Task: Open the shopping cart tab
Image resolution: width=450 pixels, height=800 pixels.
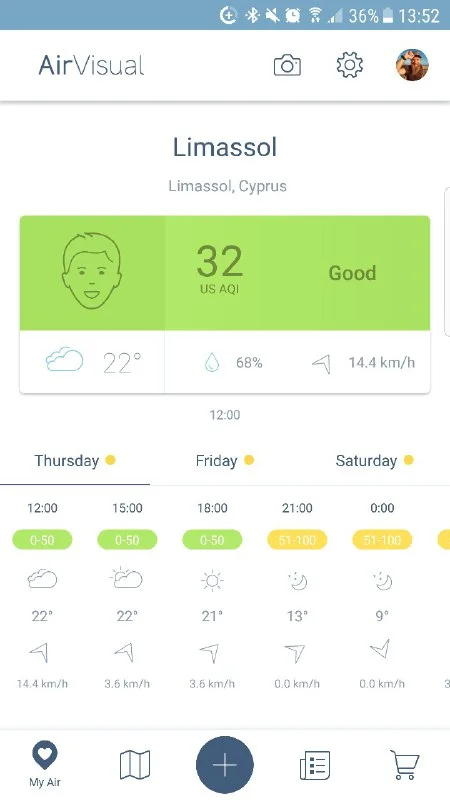Action: click(405, 765)
